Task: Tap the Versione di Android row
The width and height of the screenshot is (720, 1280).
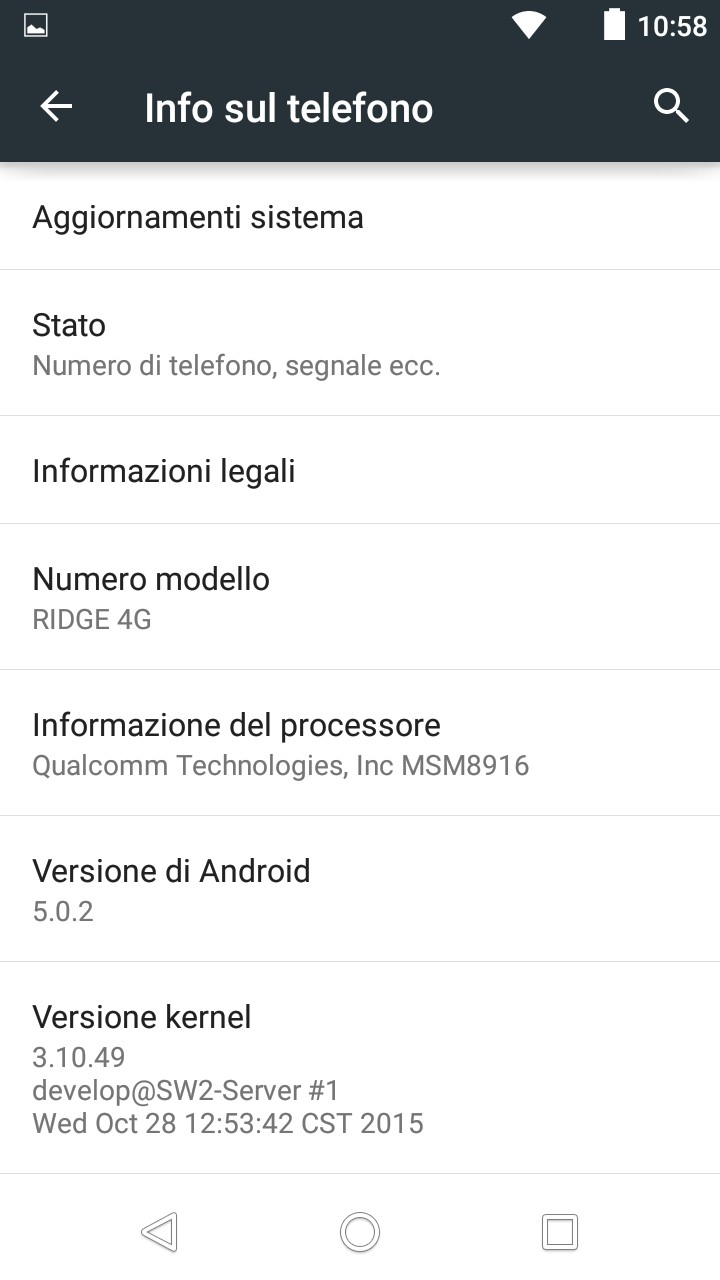Action: click(360, 889)
